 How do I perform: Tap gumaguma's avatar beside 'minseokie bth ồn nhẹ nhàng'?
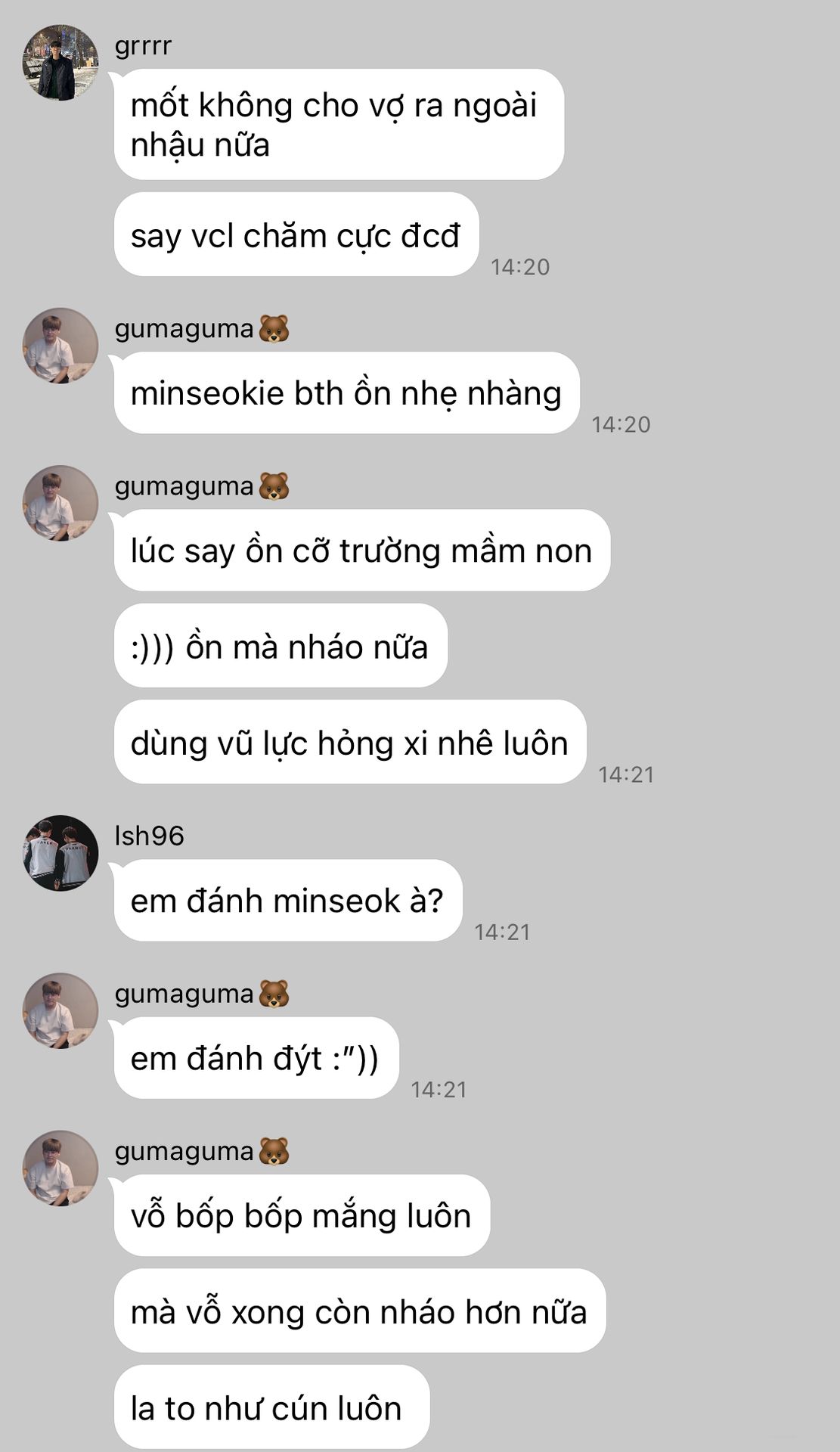[60, 346]
